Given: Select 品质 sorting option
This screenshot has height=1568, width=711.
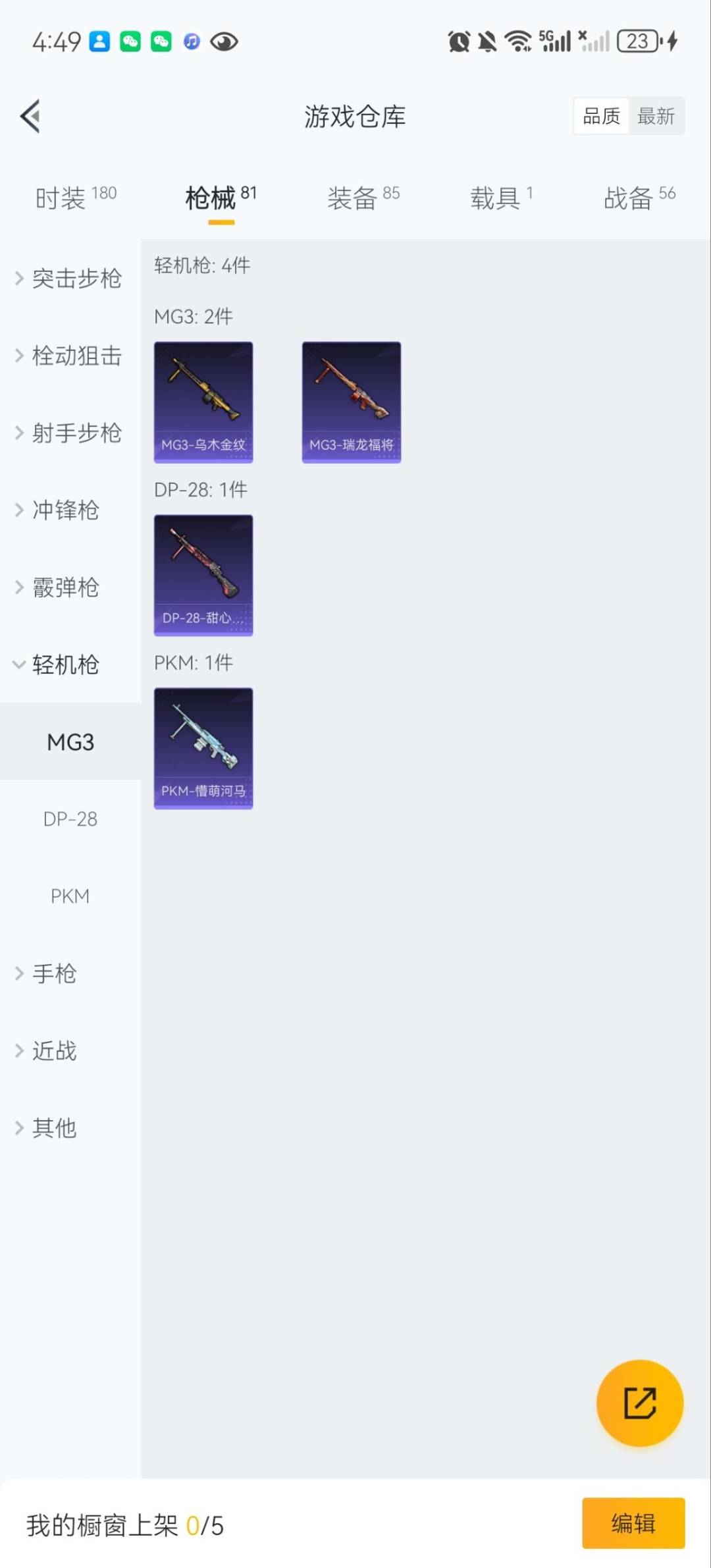Looking at the screenshot, I should pyautogui.click(x=601, y=116).
